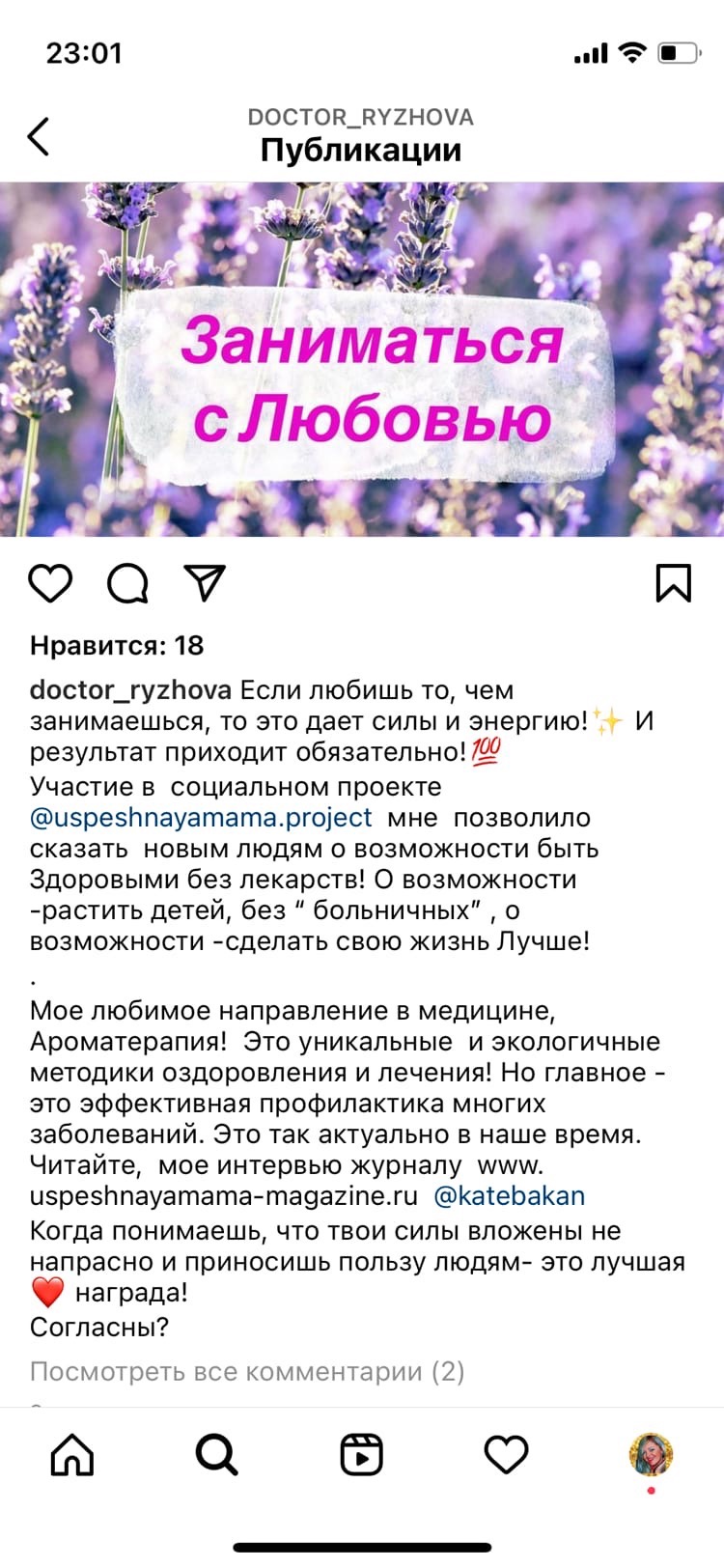Go back using the arrow icon
Viewport: 724px width, 1568px height.
click(x=39, y=136)
